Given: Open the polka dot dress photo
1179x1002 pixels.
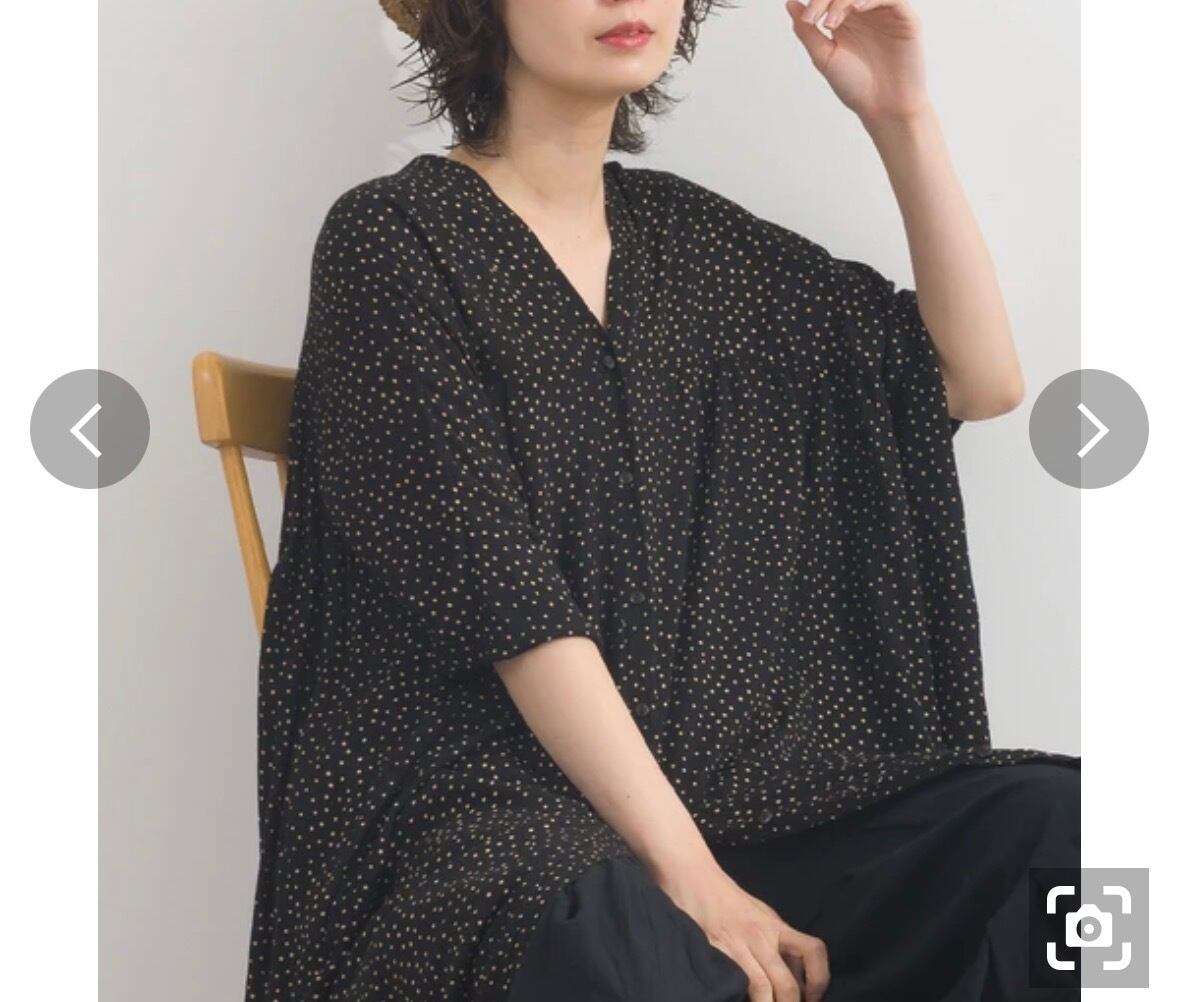Looking at the screenshot, I should click(589, 501).
